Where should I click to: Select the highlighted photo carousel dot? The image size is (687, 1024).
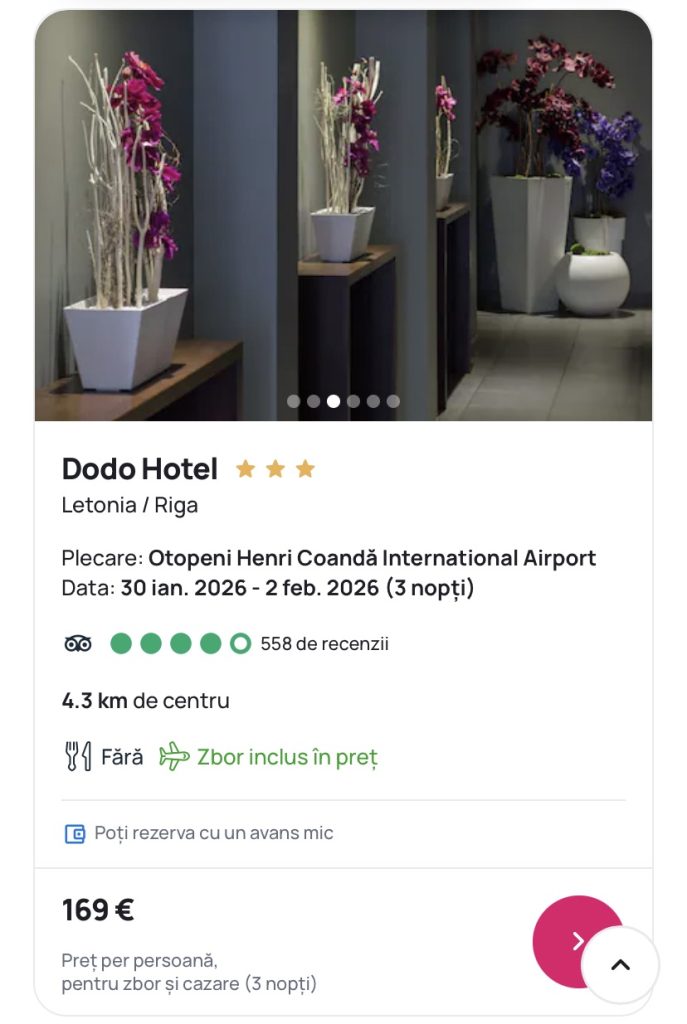pos(333,401)
